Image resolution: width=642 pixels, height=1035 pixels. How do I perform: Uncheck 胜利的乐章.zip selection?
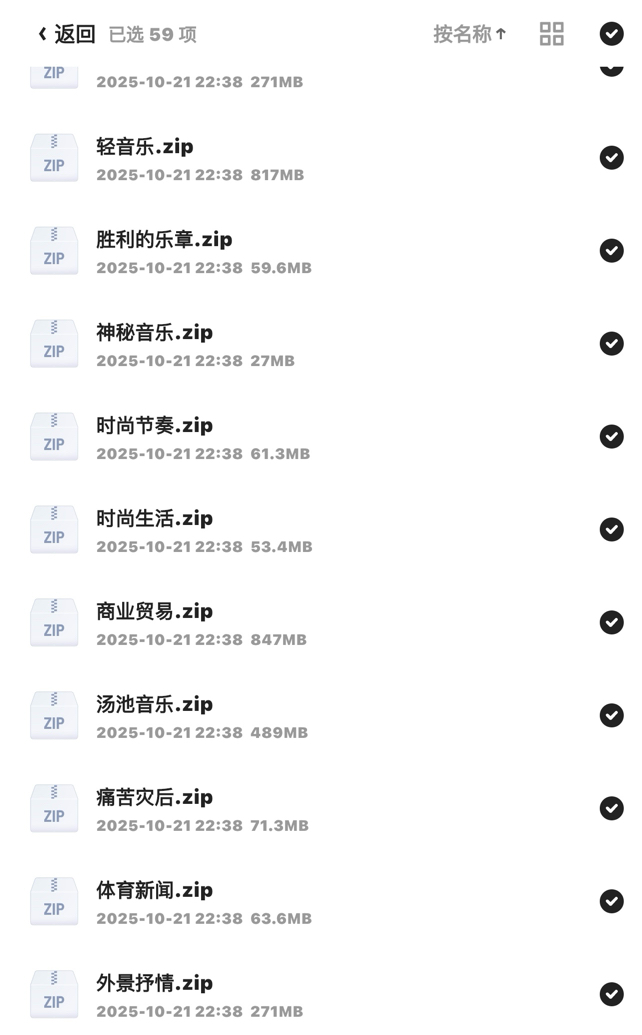click(x=611, y=251)
